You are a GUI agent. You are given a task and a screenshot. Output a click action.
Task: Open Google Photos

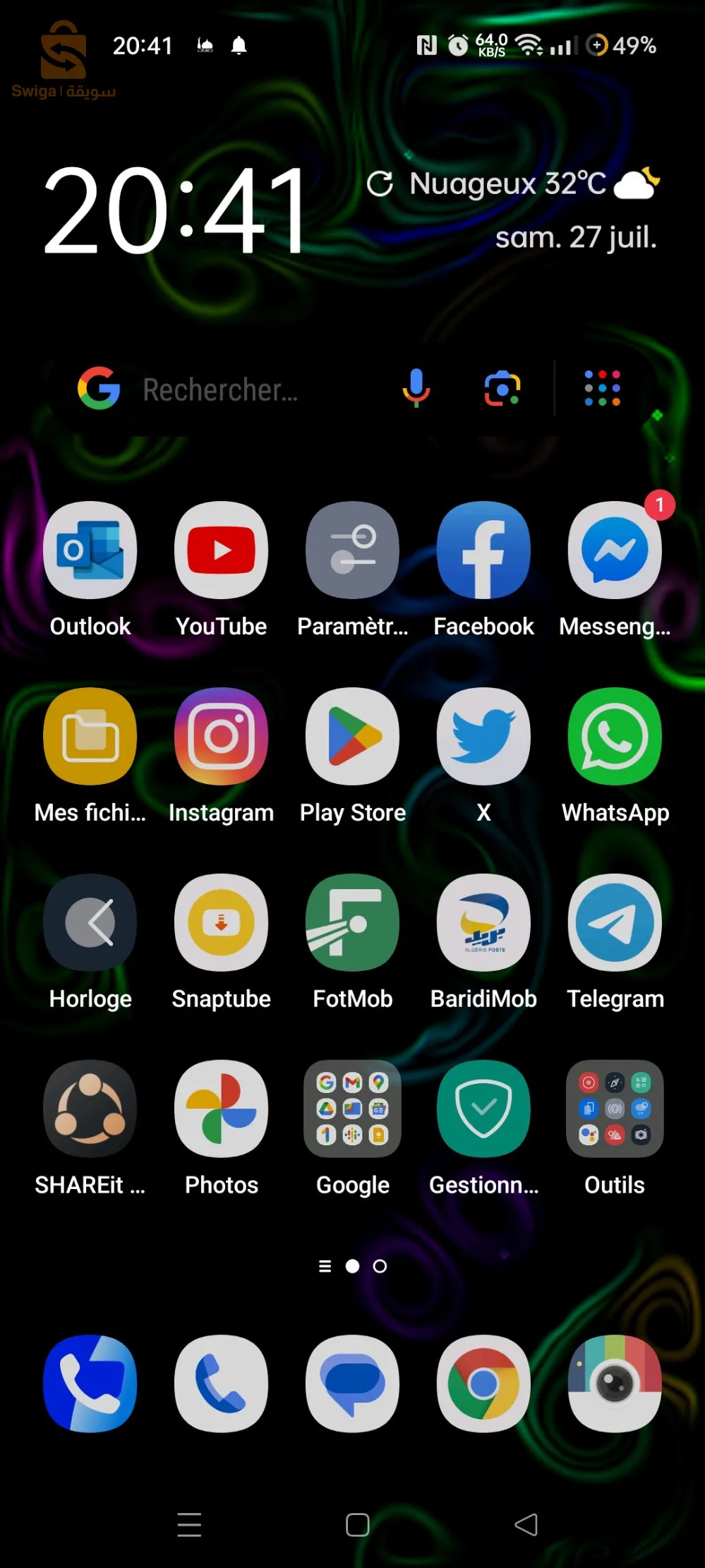(222, 1109)
